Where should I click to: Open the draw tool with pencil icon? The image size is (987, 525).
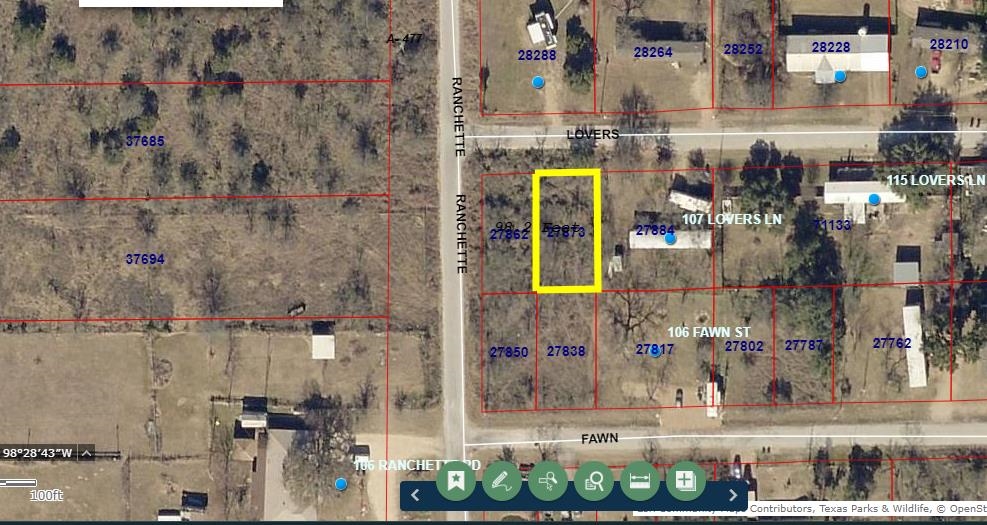502,481
